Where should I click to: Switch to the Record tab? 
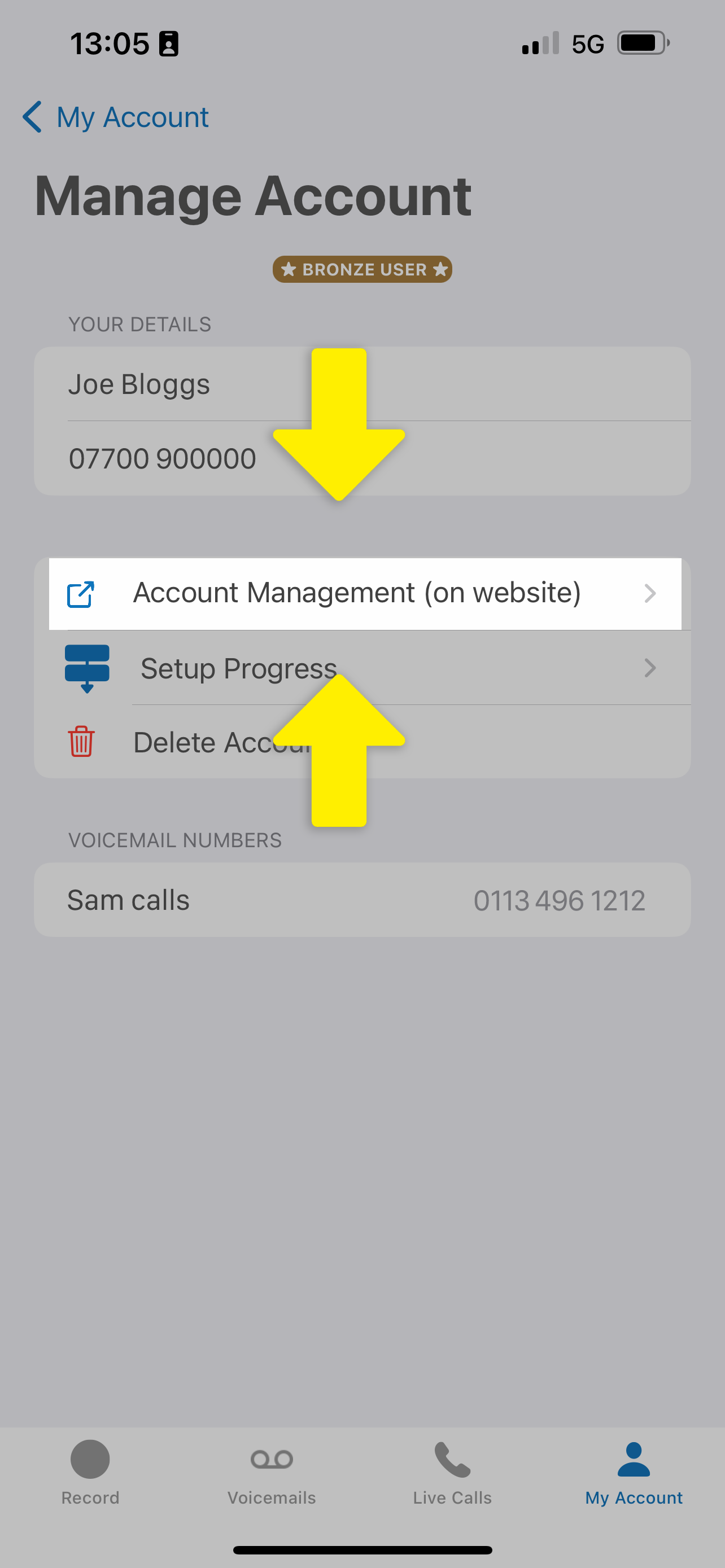pyautogui.click(x=90, y=1470)
